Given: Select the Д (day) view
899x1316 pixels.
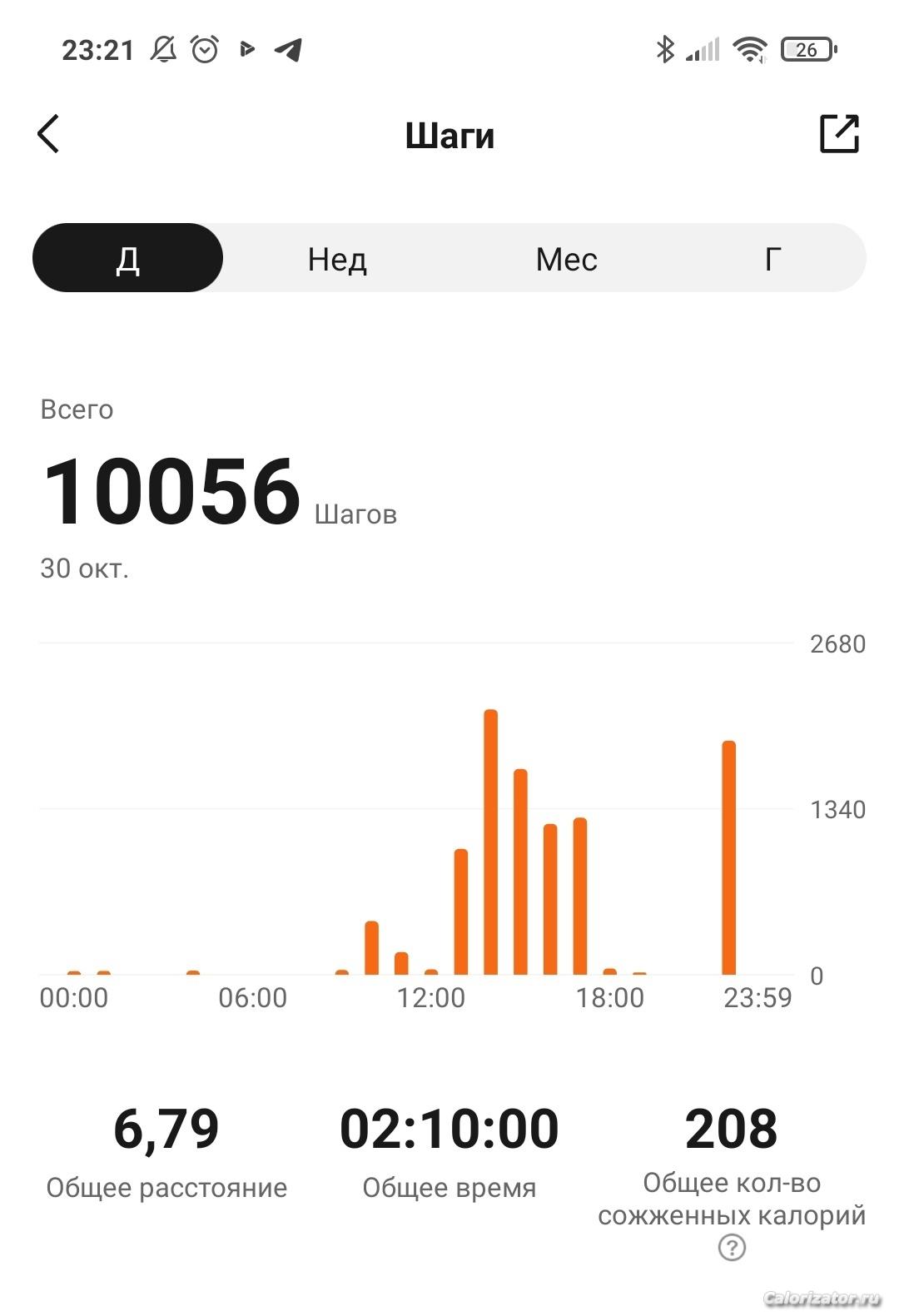Looking at the screenshot, I should (127, 259).
